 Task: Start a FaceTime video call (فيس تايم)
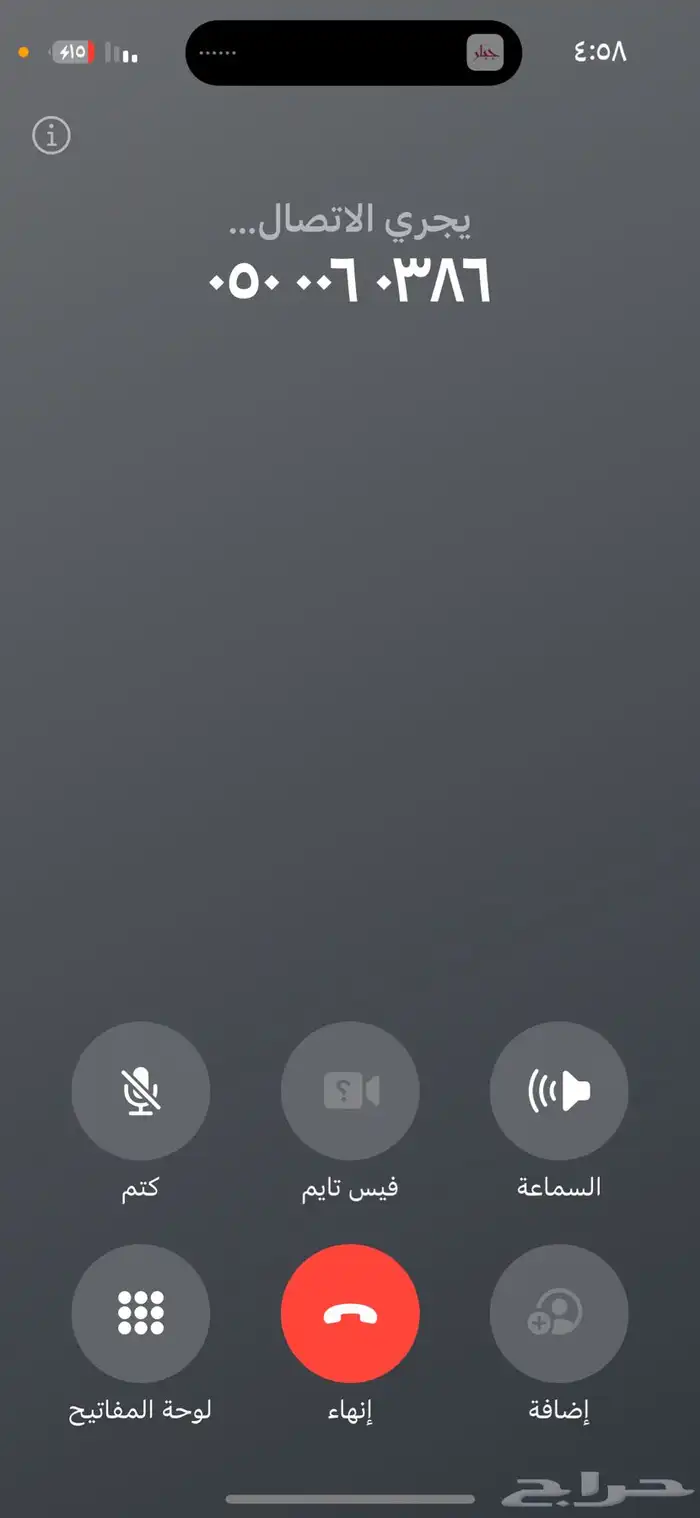pos(350,1091)
